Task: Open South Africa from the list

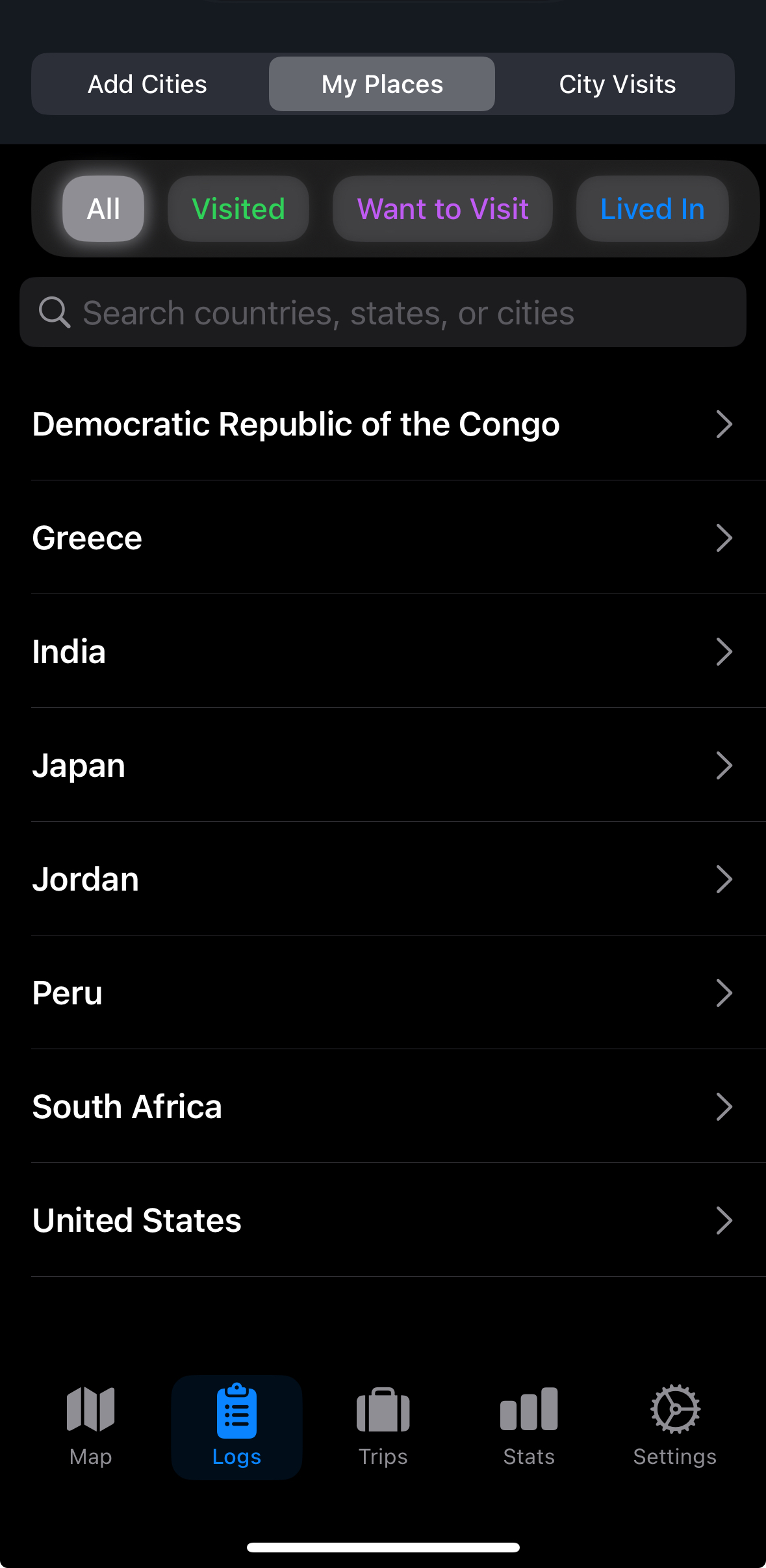Action: [x=383, y=1107]
